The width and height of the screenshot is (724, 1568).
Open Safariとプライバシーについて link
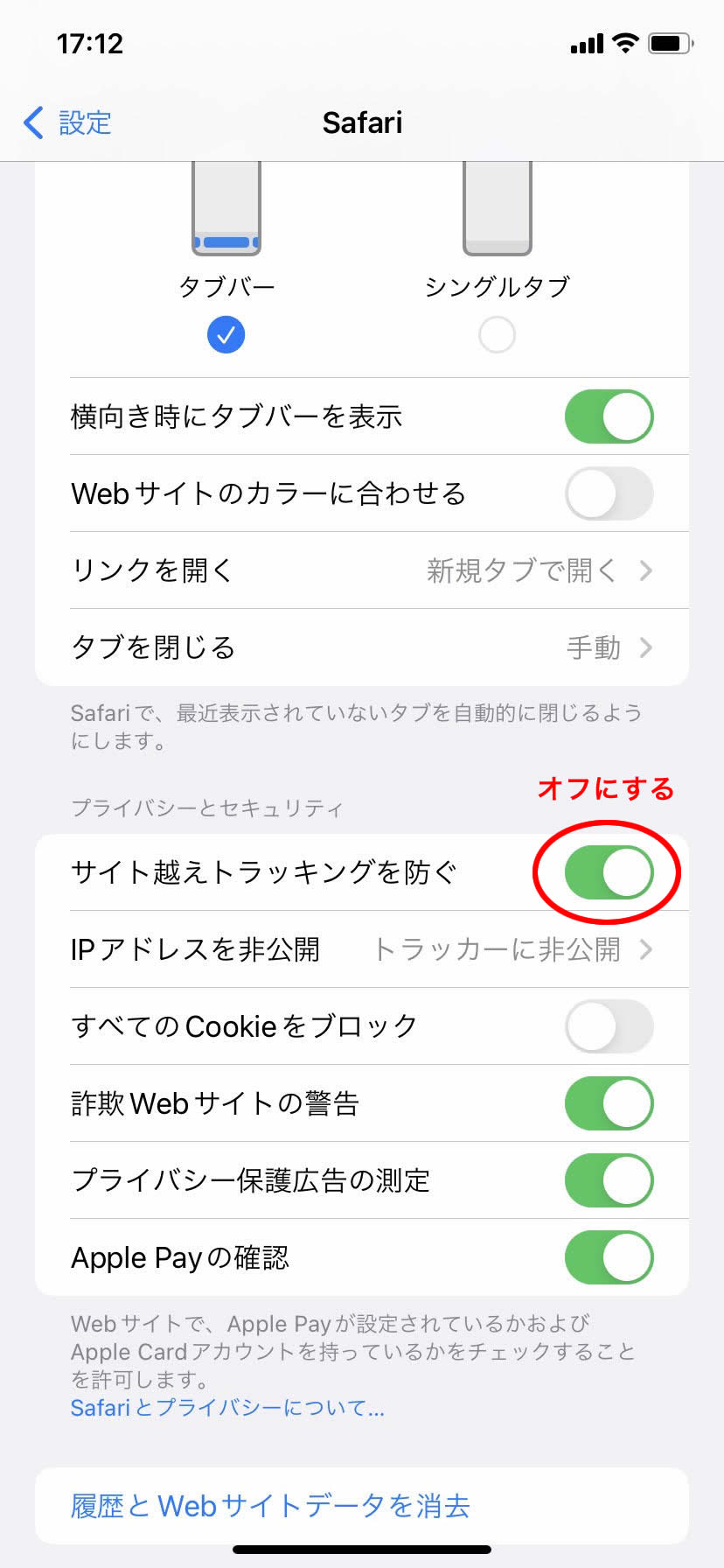(227, 1408)
